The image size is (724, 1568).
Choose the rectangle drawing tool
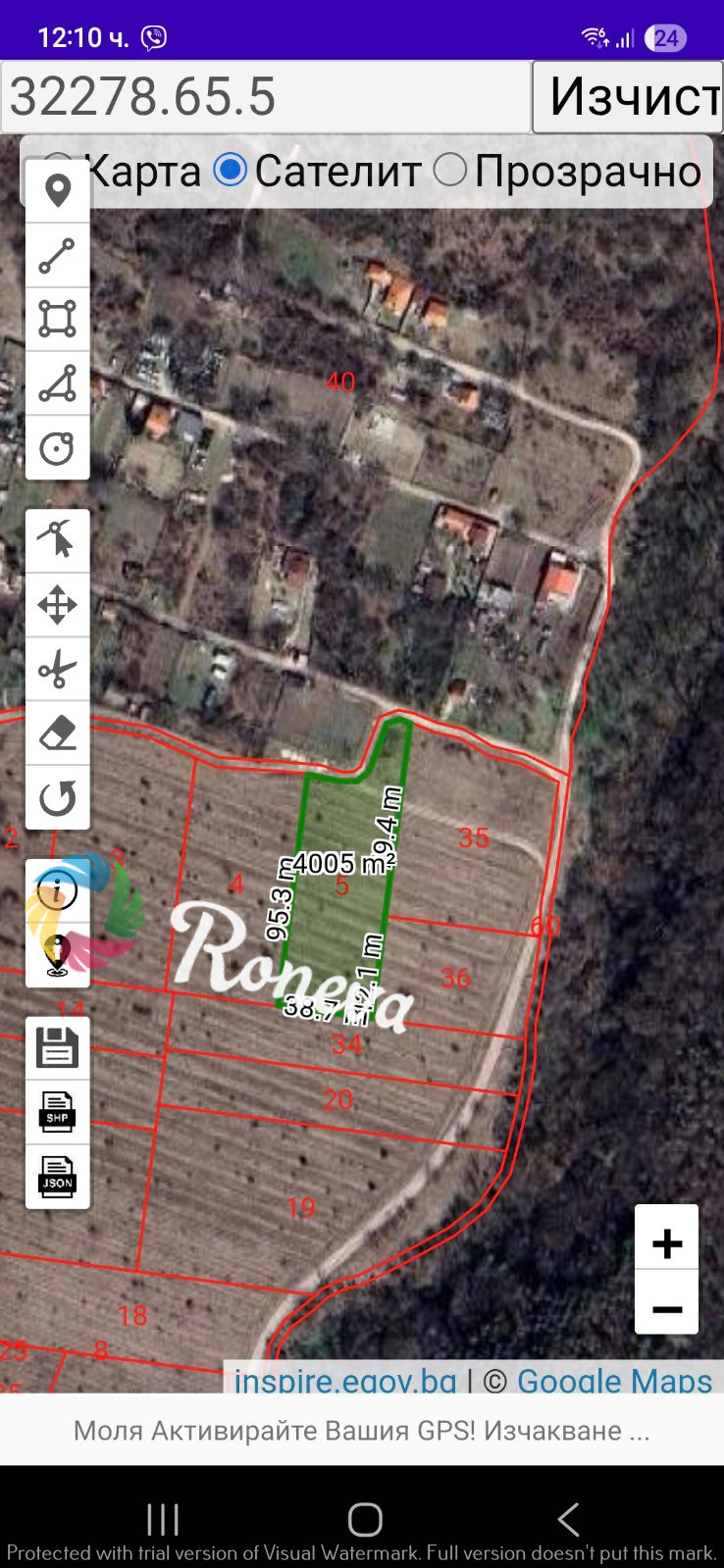coord(58,319)
